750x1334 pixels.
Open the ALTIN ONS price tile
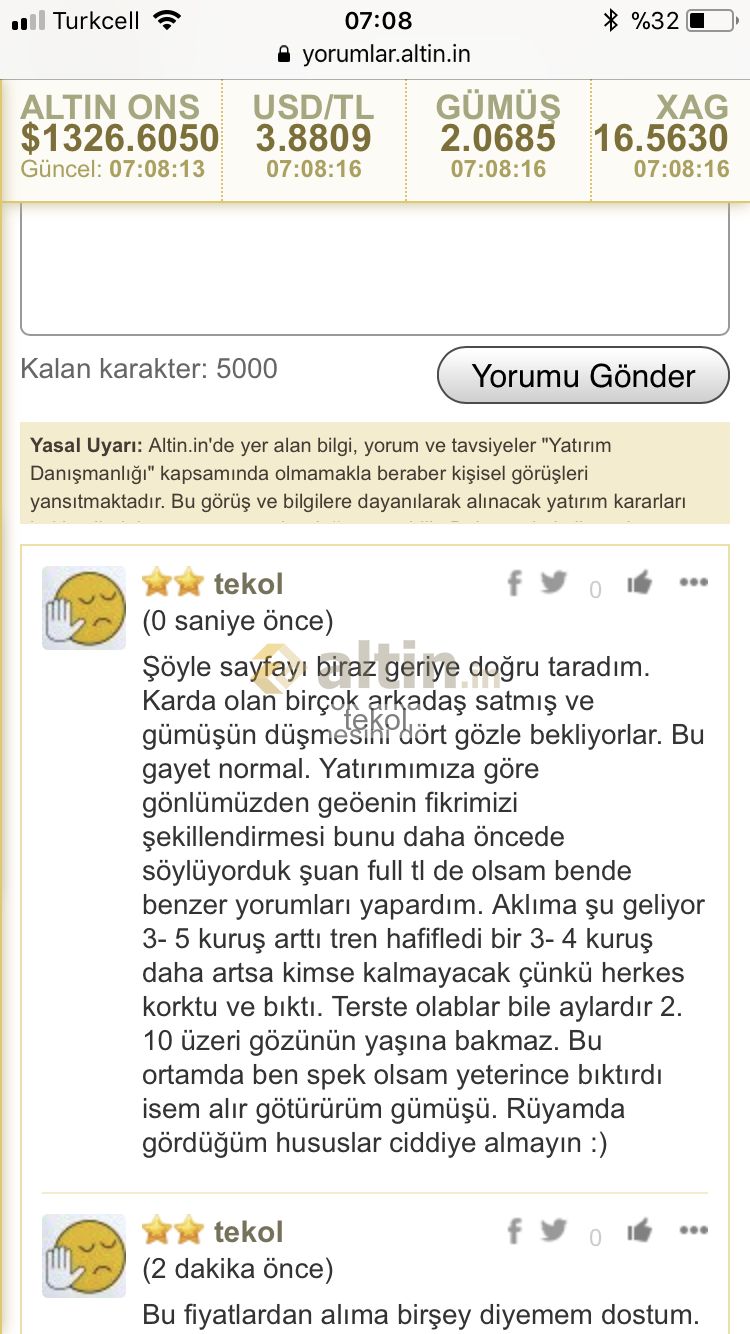pyautogui.click(x=120, y=137)
